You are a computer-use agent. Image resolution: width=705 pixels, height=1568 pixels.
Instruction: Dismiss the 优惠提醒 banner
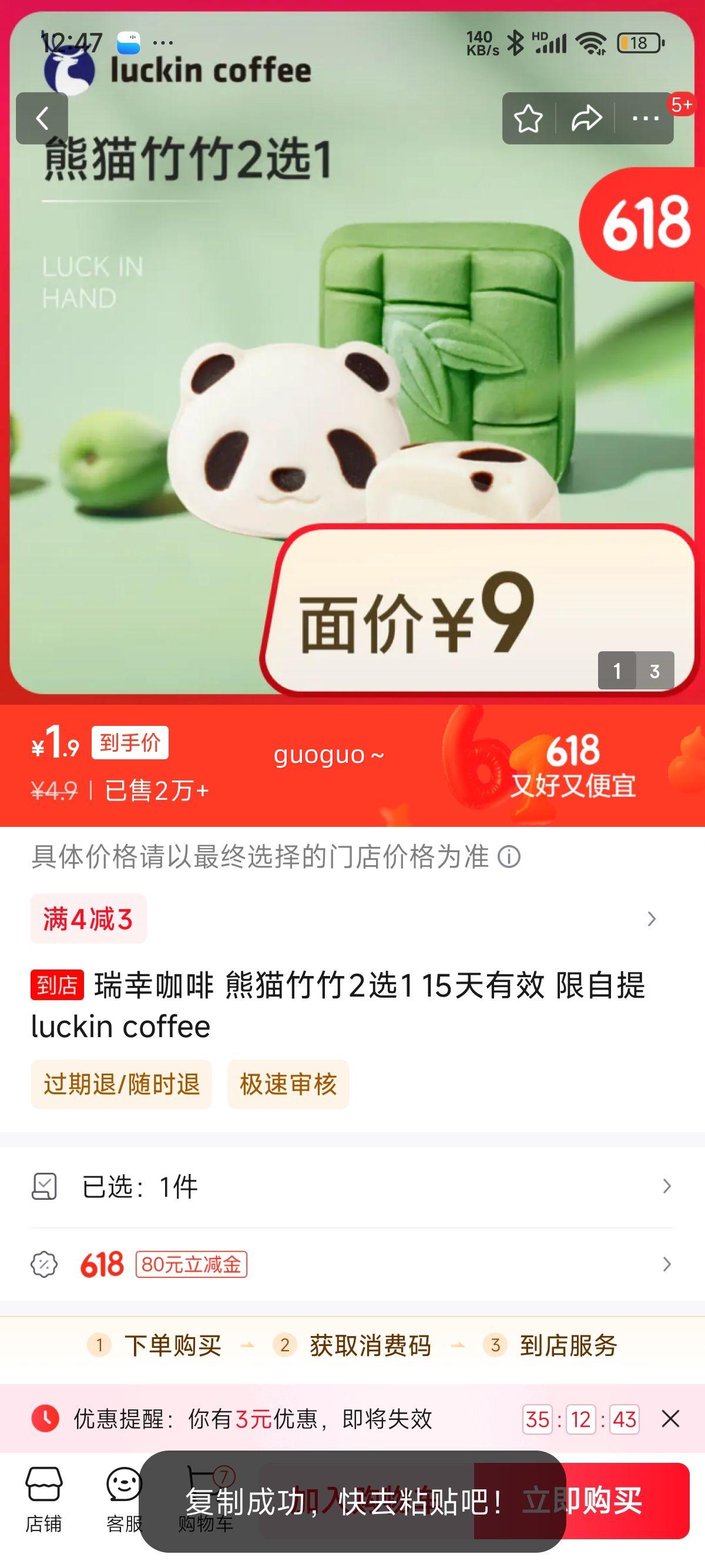pos(670,1419)
